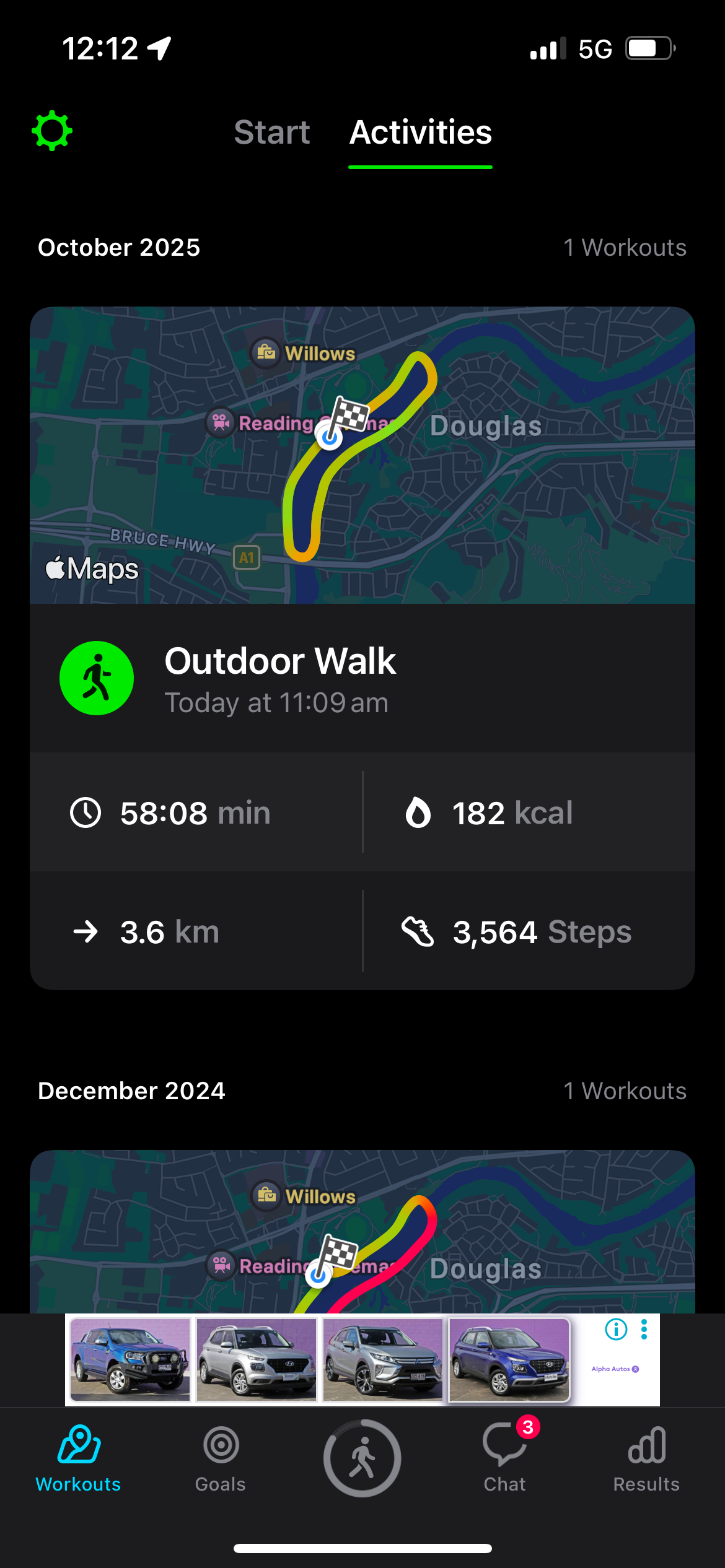Open the December 2024 workout map card
Screen dimensions: 725x1568
coord(362,1231)
